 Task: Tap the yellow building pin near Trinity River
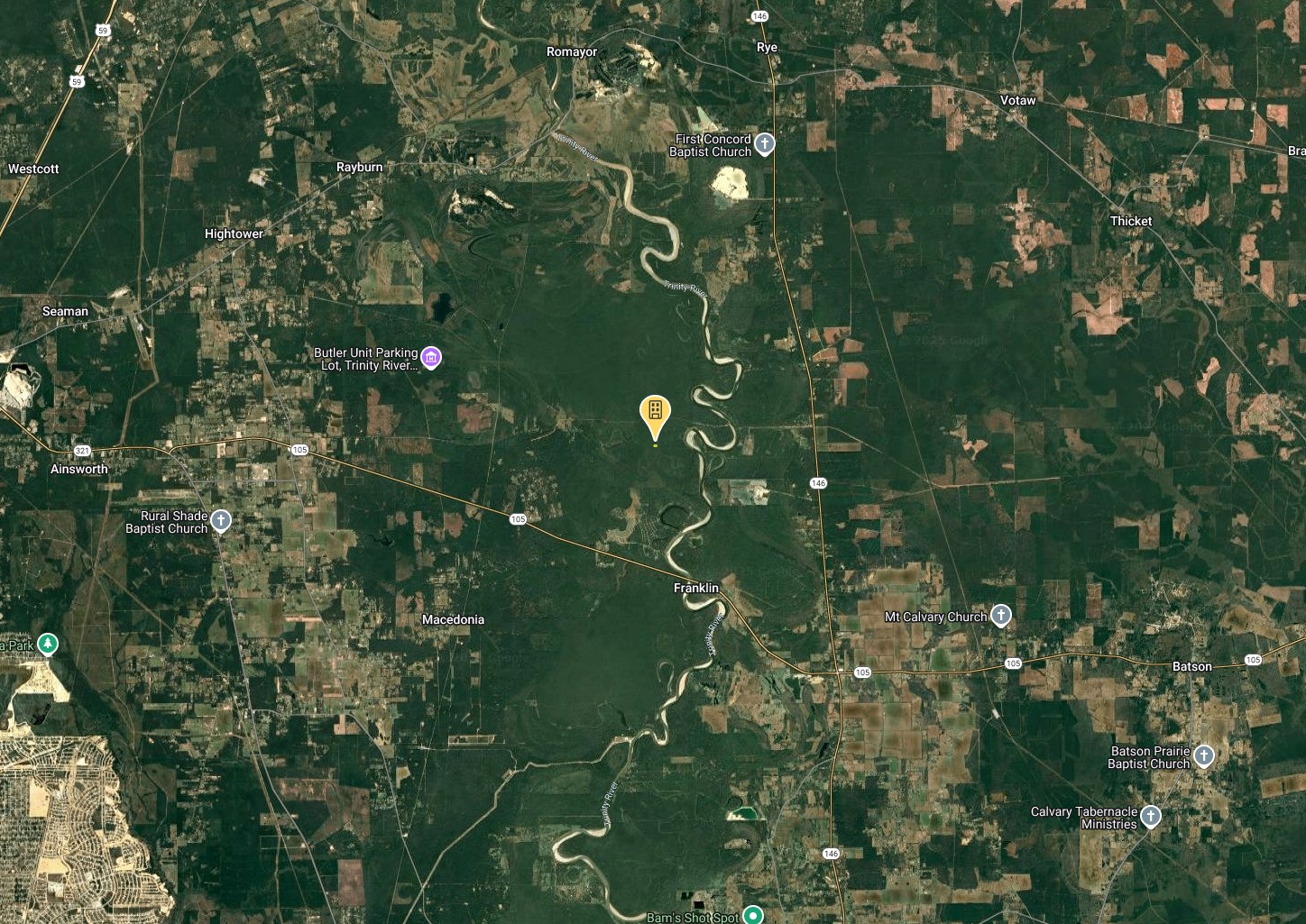pos(655,414)
